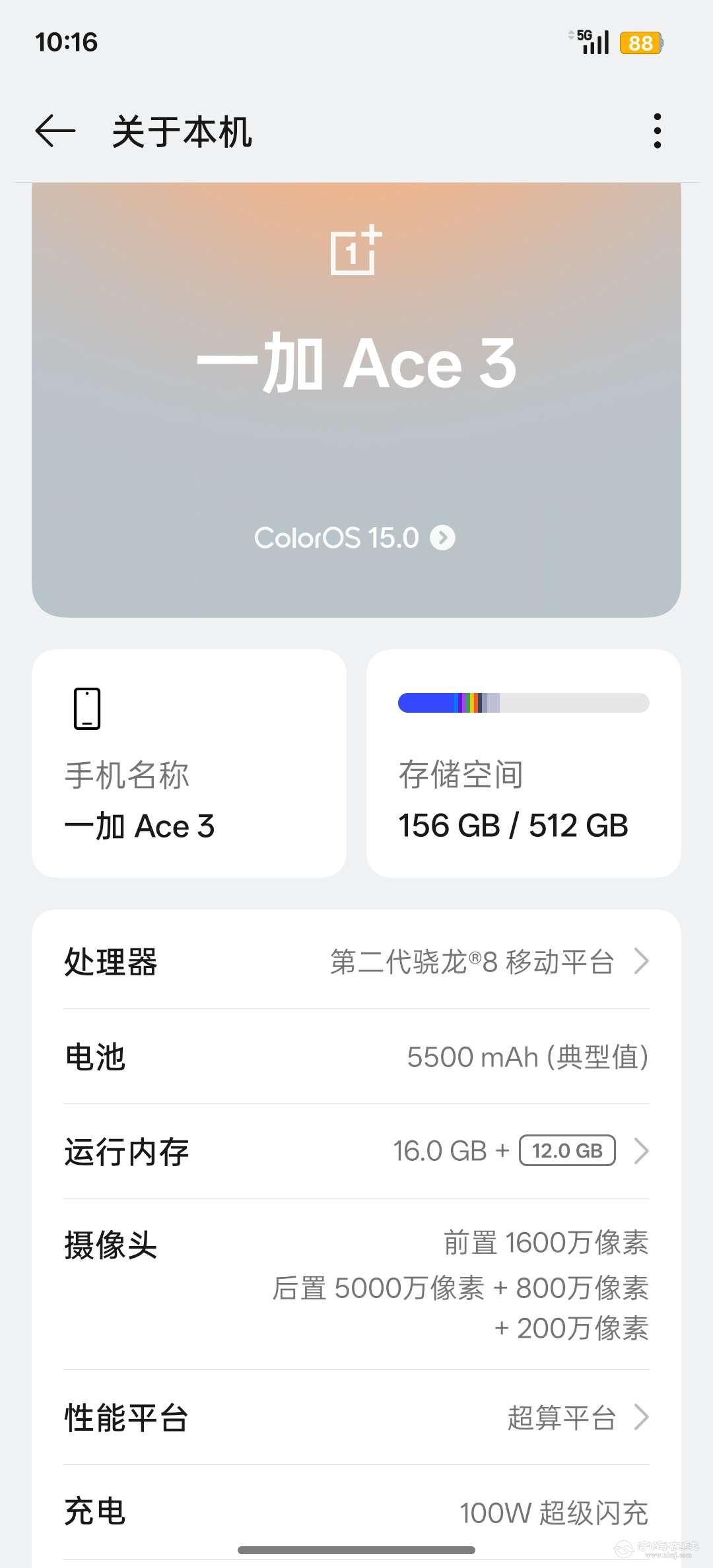Image resolution: width=713 pixels, height=1568 pixels.
Task: Open the 存储空间 storage card
Action: pos(524,764)
